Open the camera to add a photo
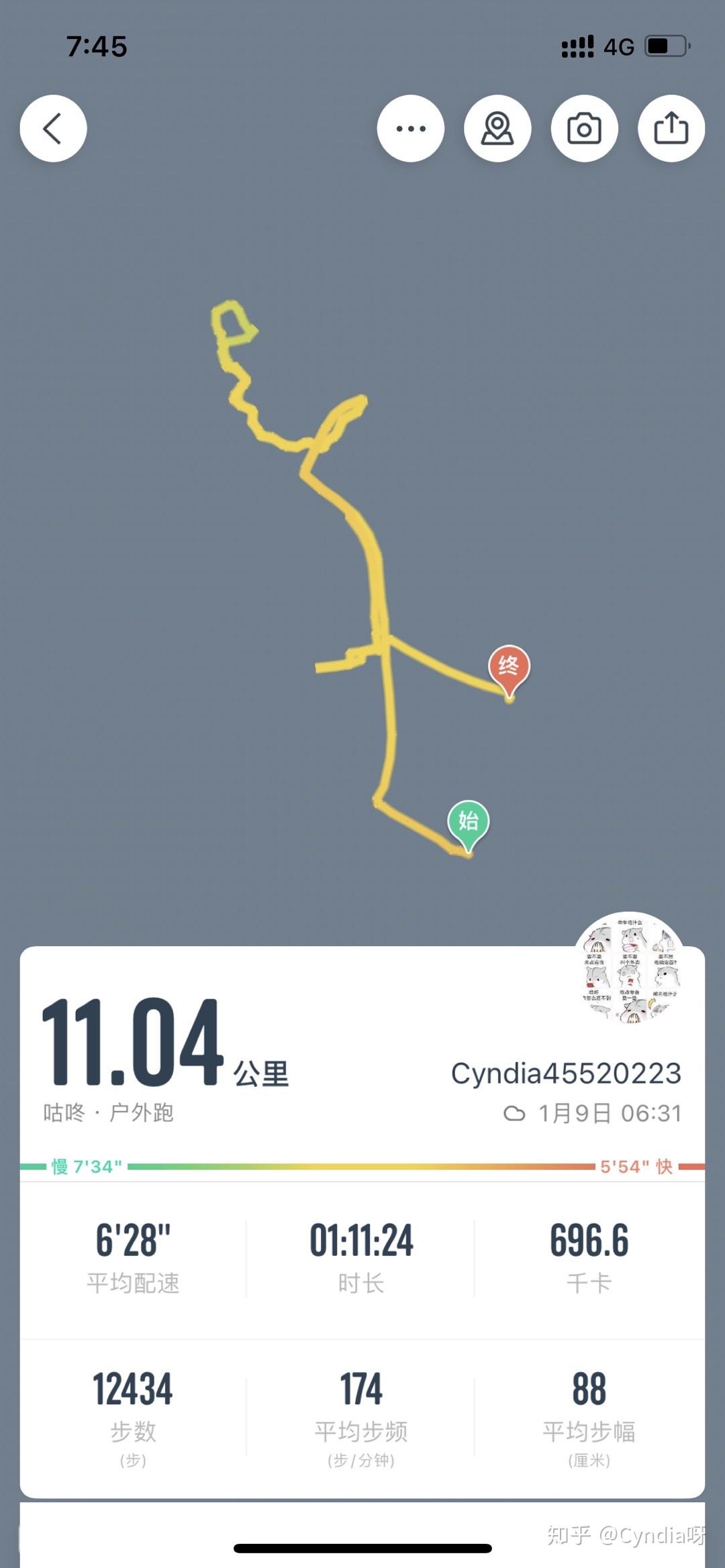Viewport: 725px width, 1568px height. pyautogui.click(x=584, y=128)
